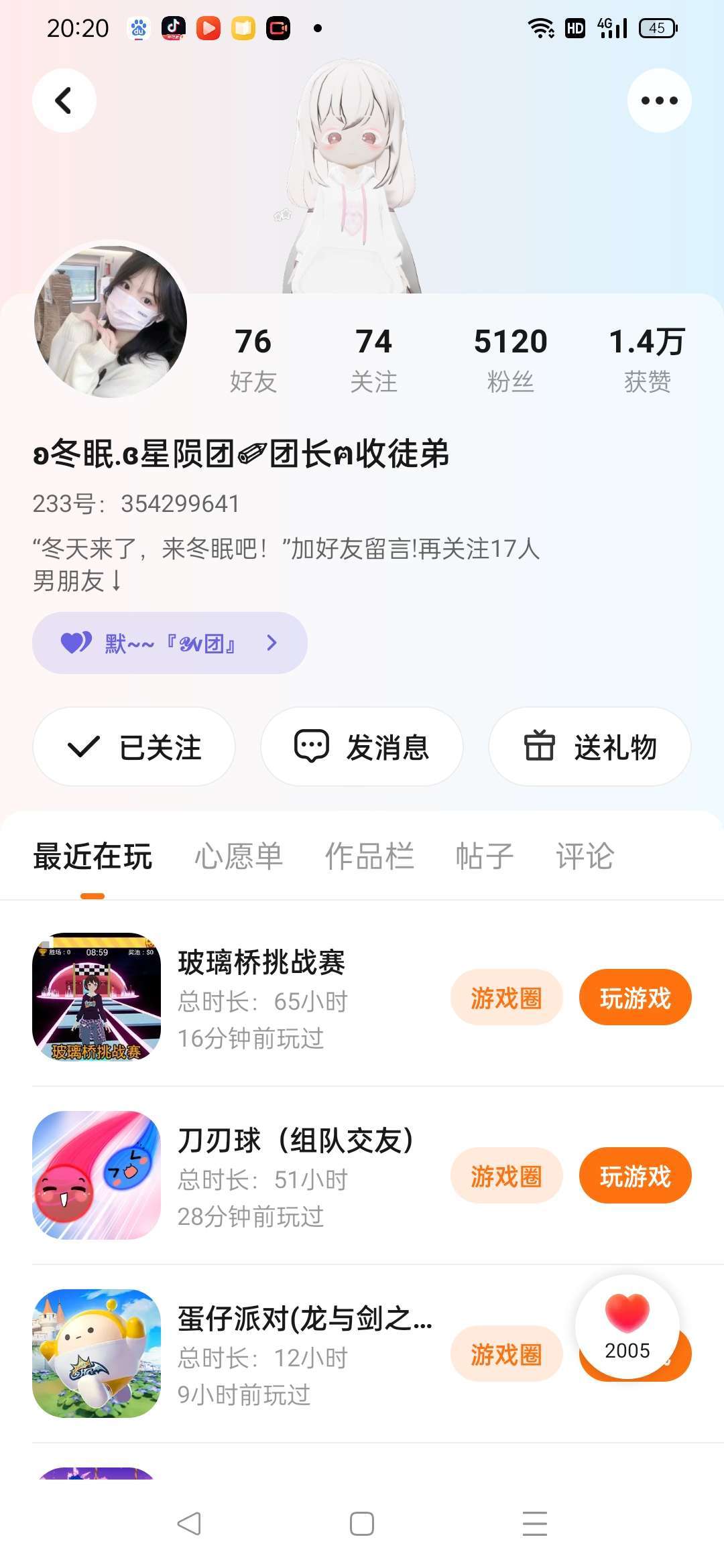
Task: Go to the system home screen
Action: (362, 1524)
